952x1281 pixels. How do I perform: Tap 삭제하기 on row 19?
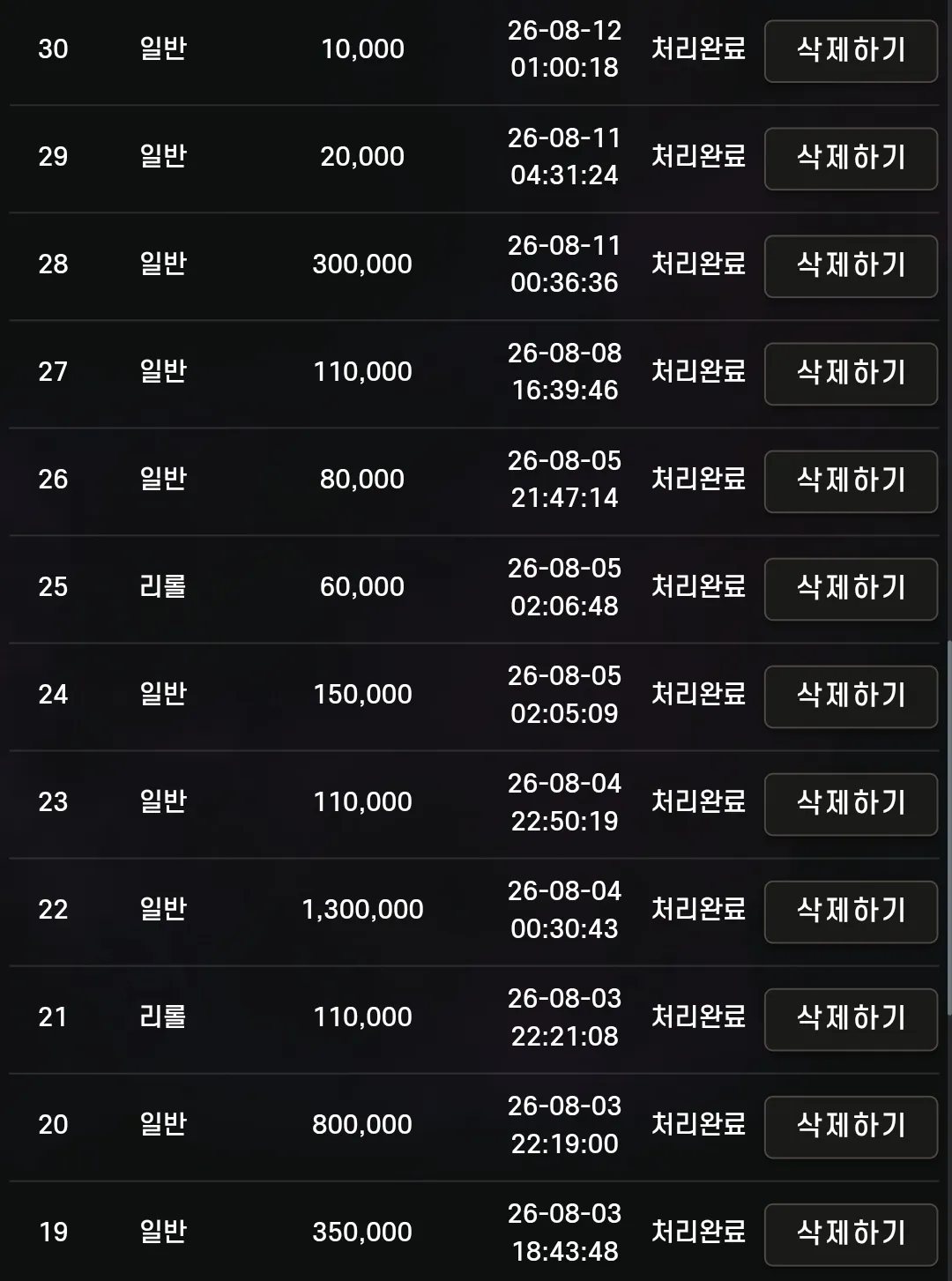tap(851, 1234)
